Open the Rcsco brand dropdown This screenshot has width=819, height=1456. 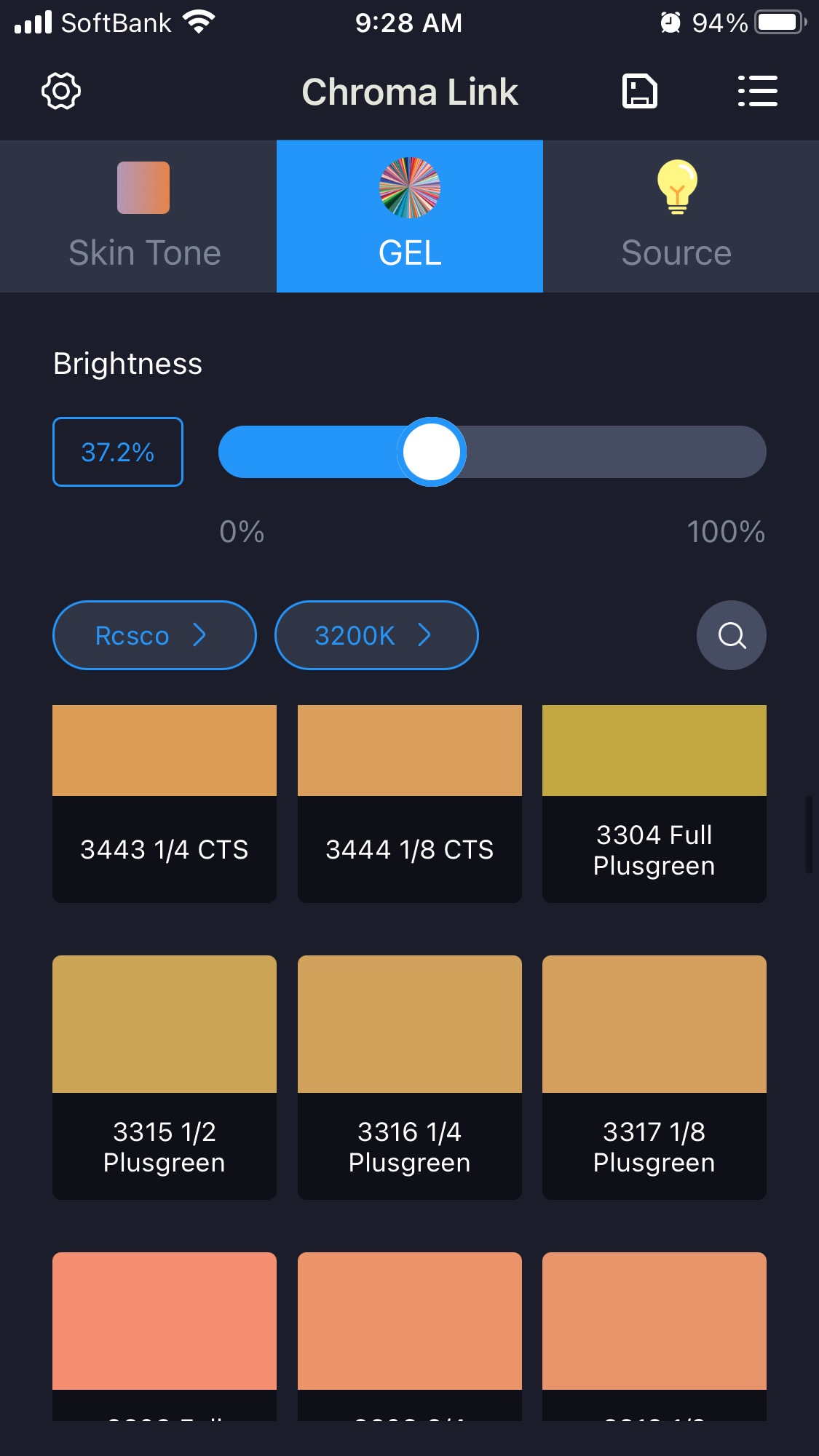154,635
